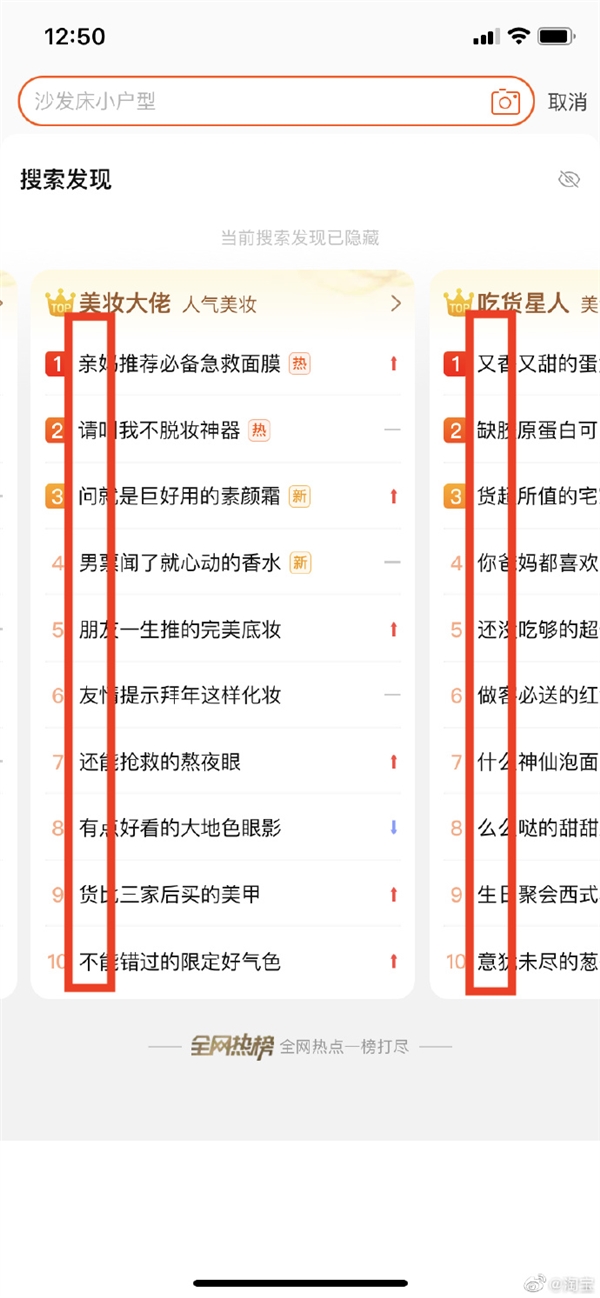600x1298 pixels.
Task: Tap 还能抢救的熬夜眼
Action: (160, 762)
